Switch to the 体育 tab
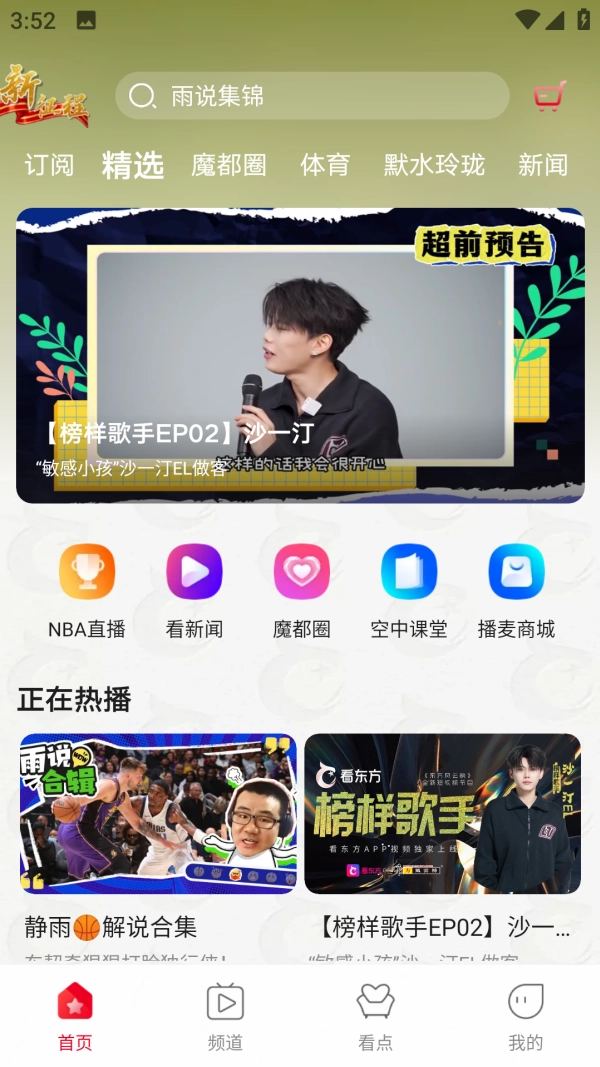This screenshot has width=600, height=1067. click(x=325, y=165)
